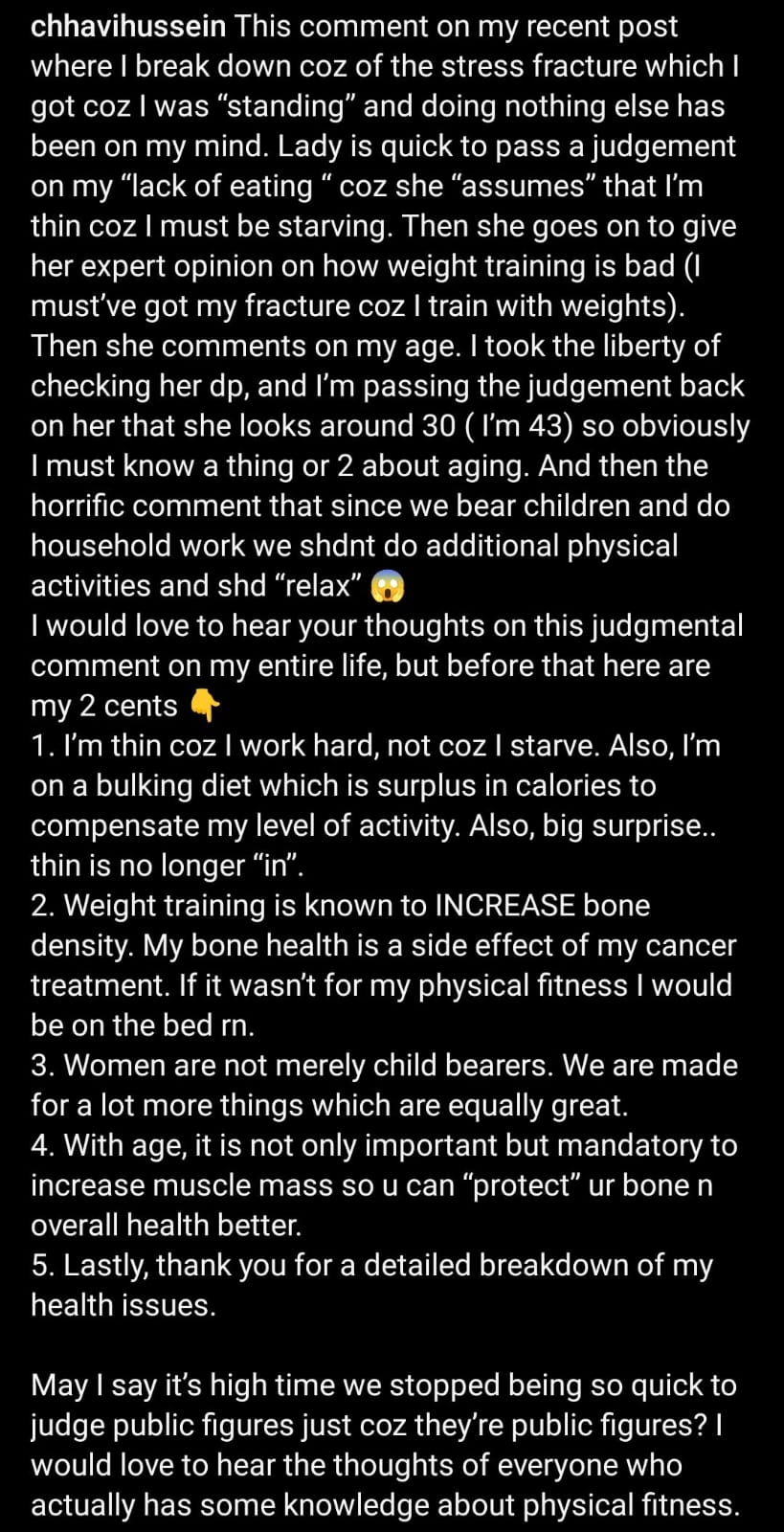Viewport: 784px width, 1532px height.
Task: Open chhavihussein's profile from the caption
Action: [128, 26]
